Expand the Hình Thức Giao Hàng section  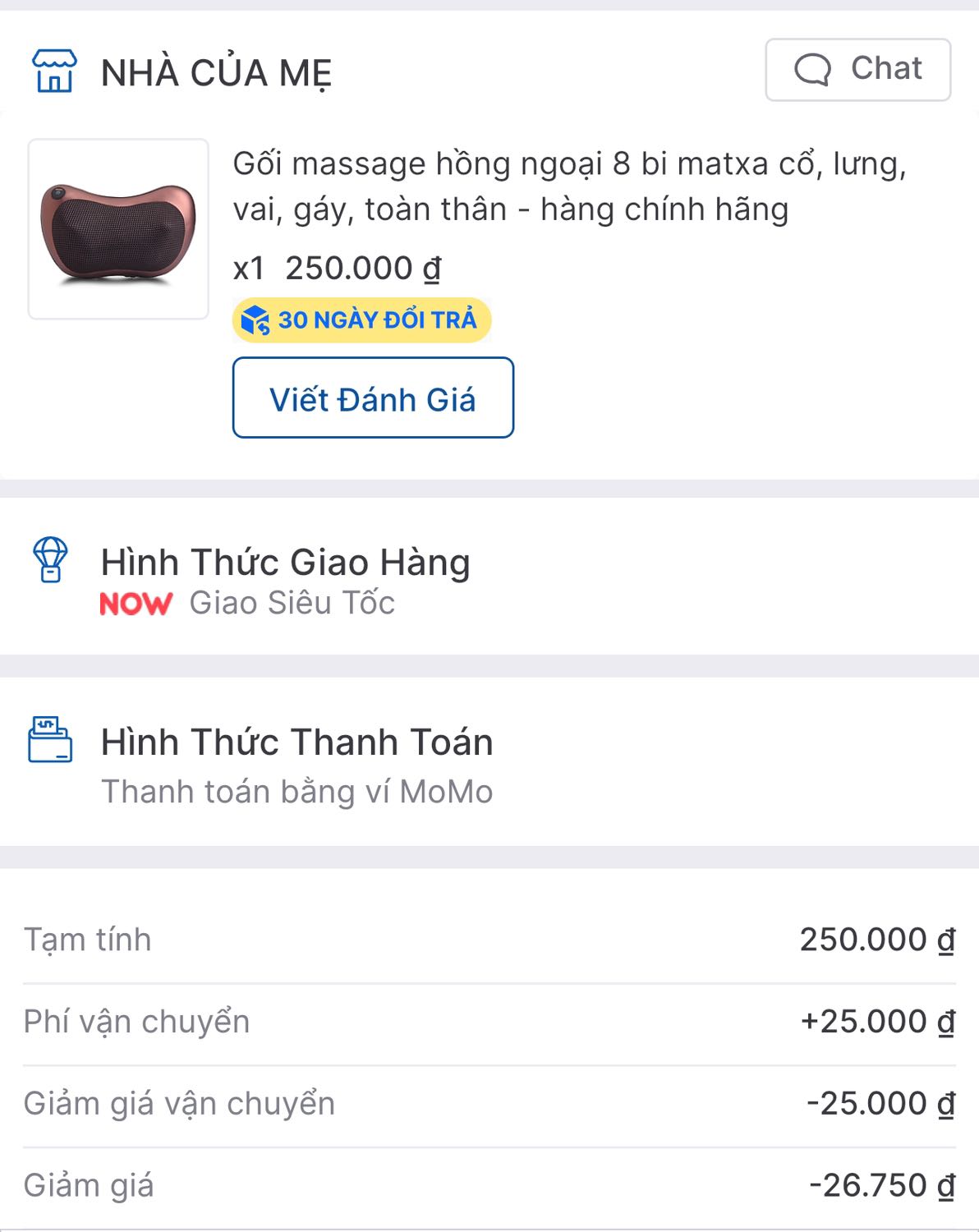click(286, 563)
